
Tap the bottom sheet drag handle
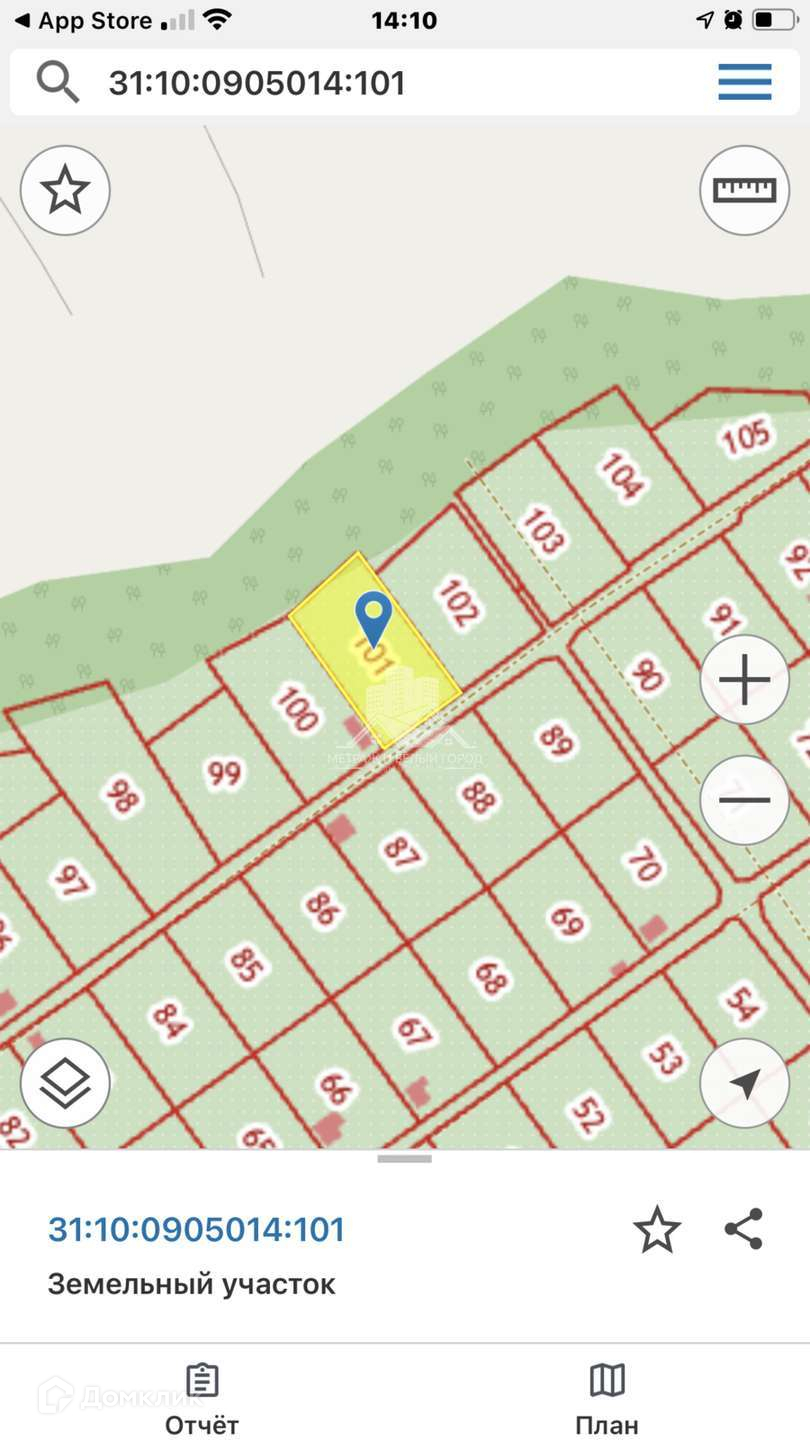404,1159
